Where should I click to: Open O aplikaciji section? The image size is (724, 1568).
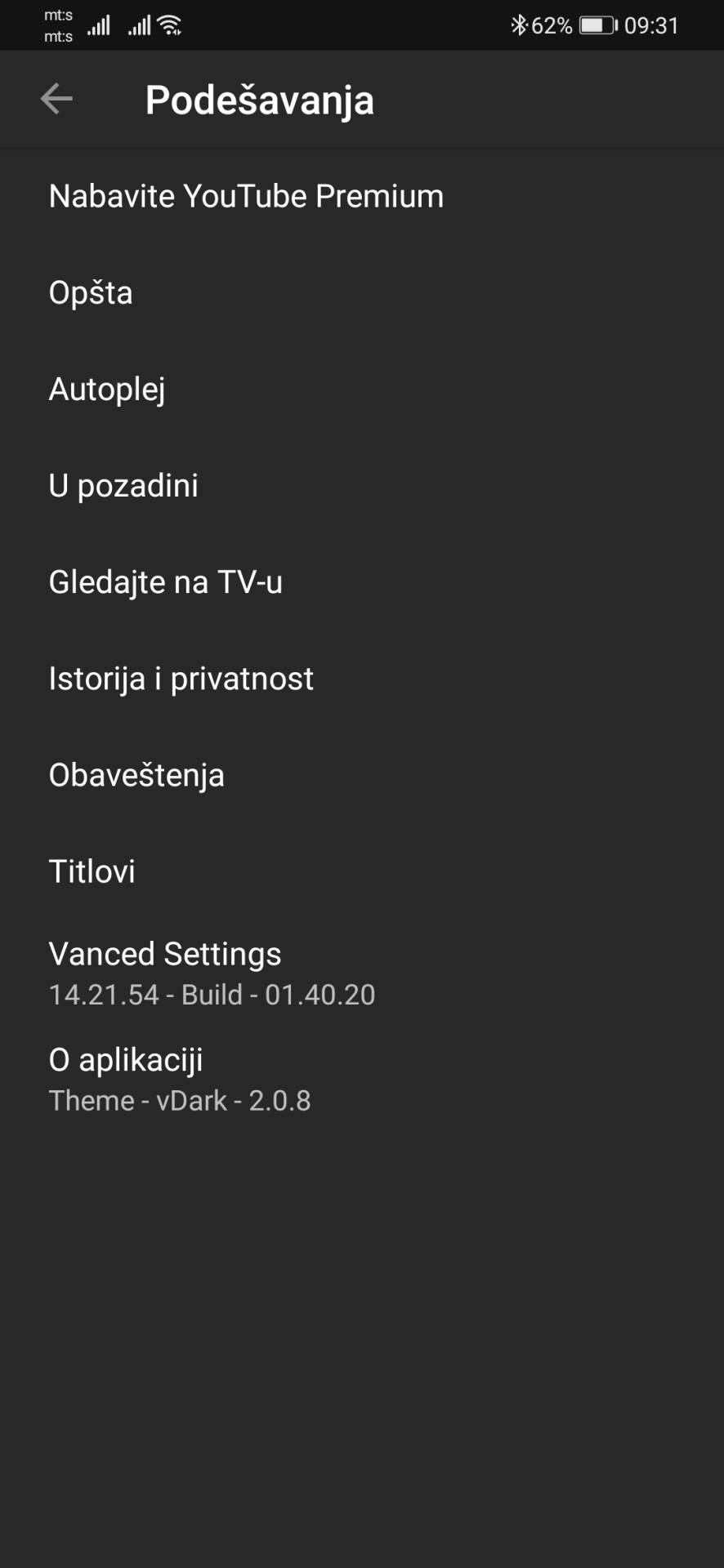[126, 1059]
